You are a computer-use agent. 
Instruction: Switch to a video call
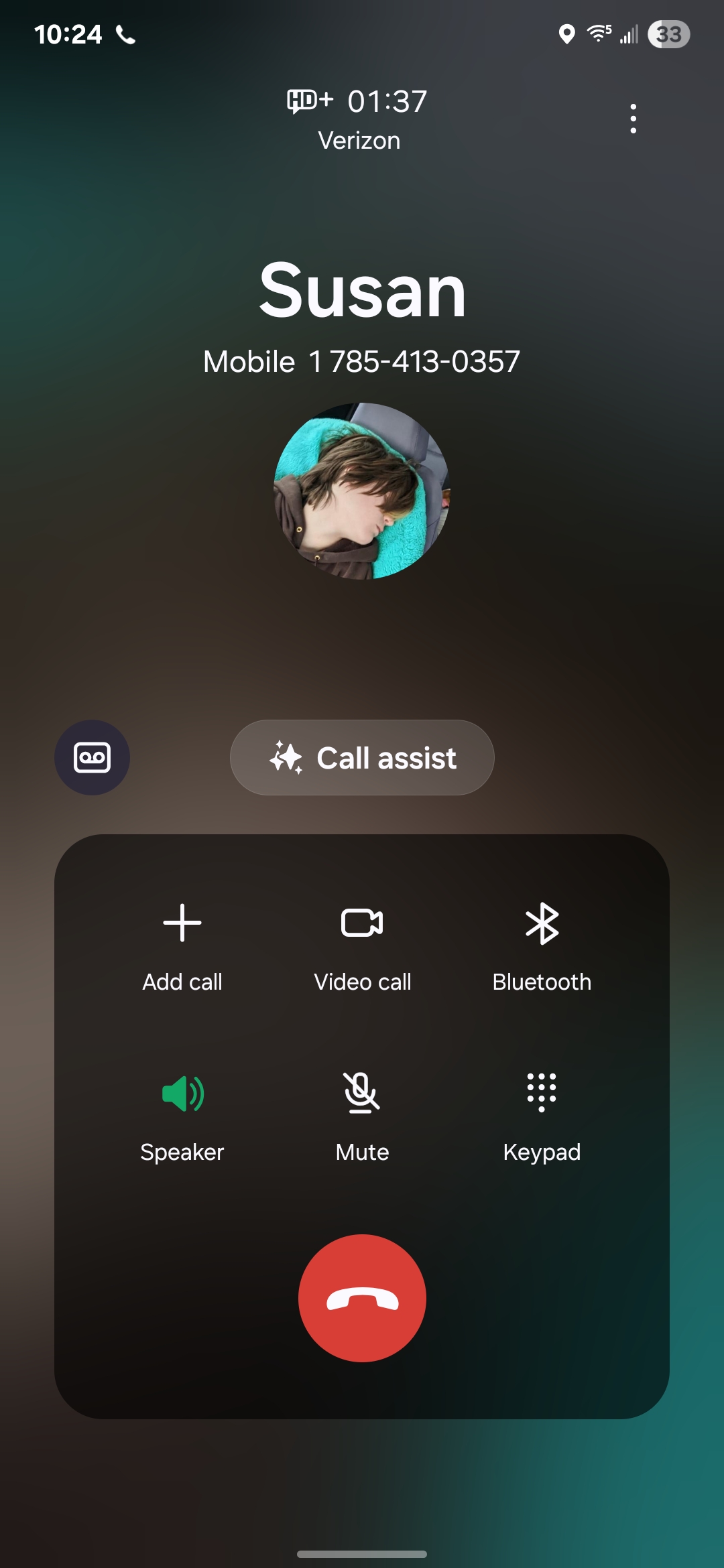click(x=362, y=945)
